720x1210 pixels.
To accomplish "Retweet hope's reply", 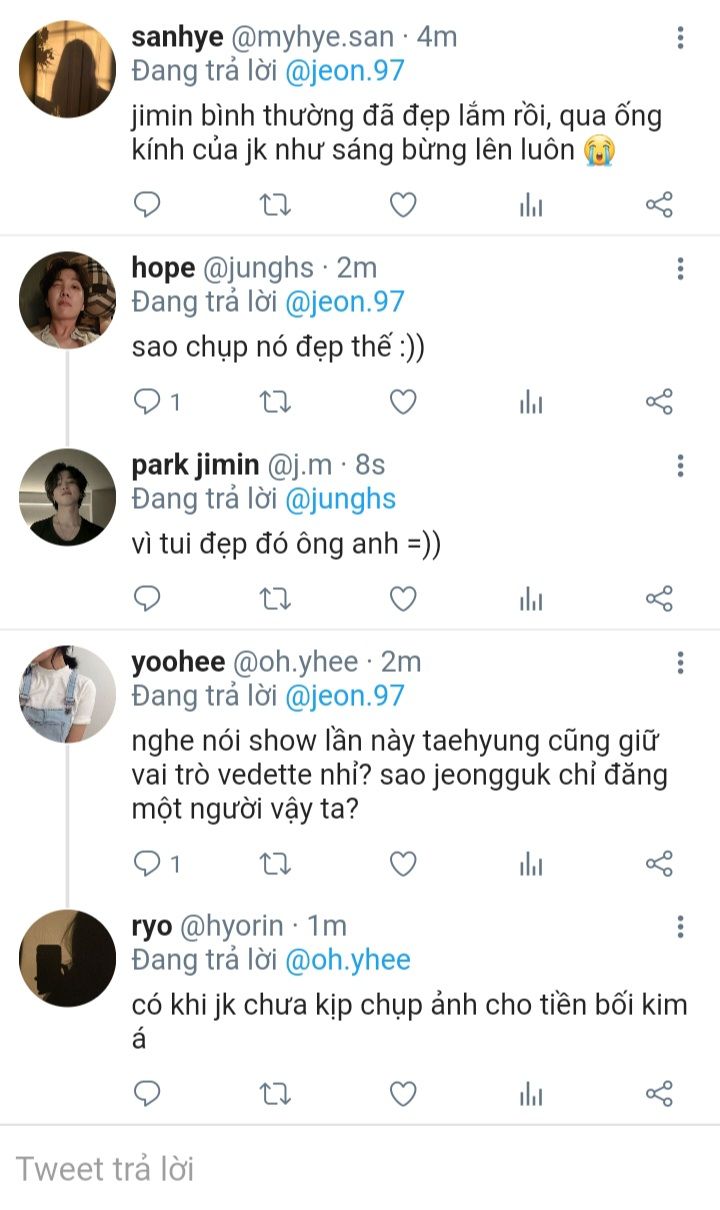I will click(x=275, y=402).
